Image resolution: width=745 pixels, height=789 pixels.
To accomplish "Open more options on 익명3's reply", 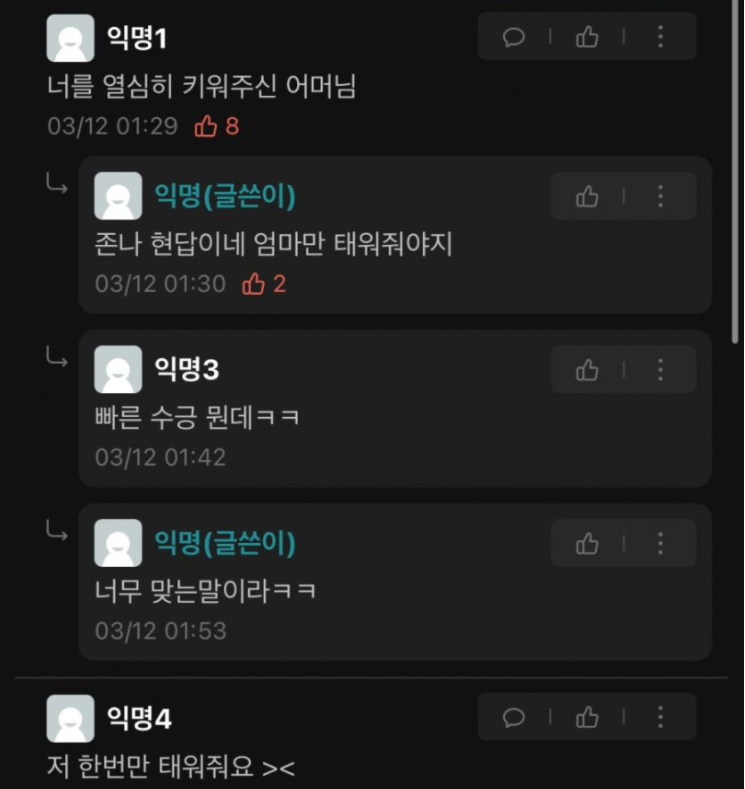I will click(x=660, y=370).
